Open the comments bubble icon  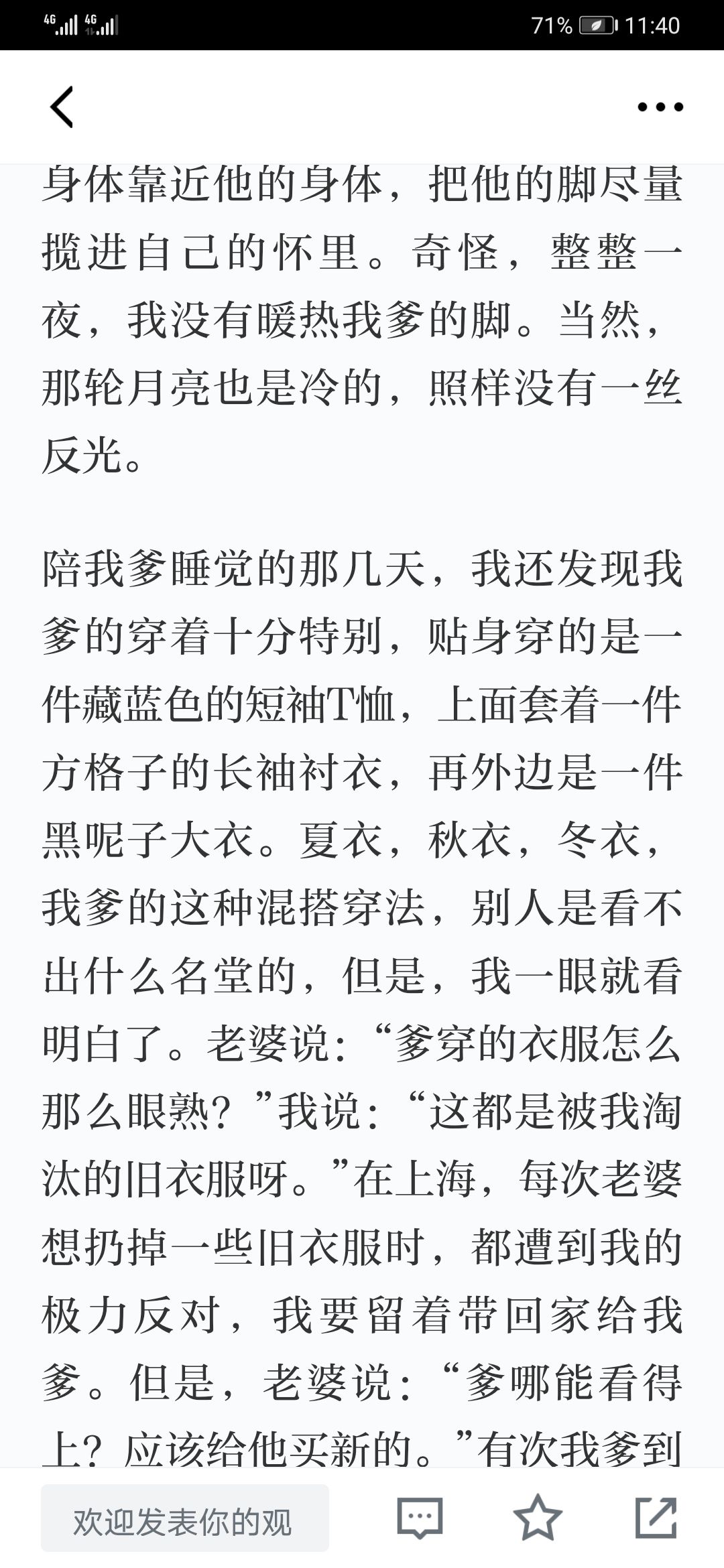point(420,1518)
